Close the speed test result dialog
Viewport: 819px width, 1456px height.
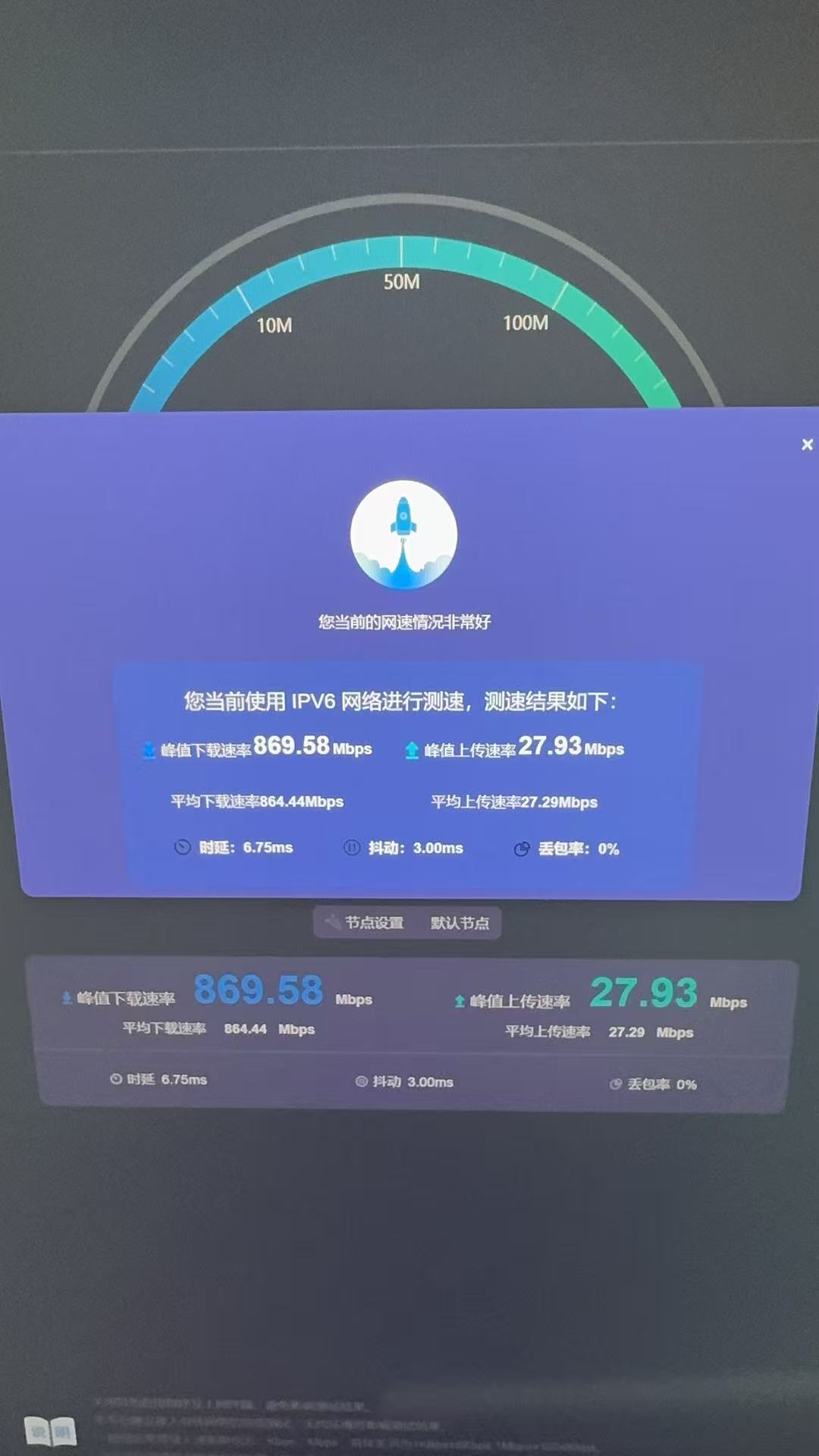807,445
